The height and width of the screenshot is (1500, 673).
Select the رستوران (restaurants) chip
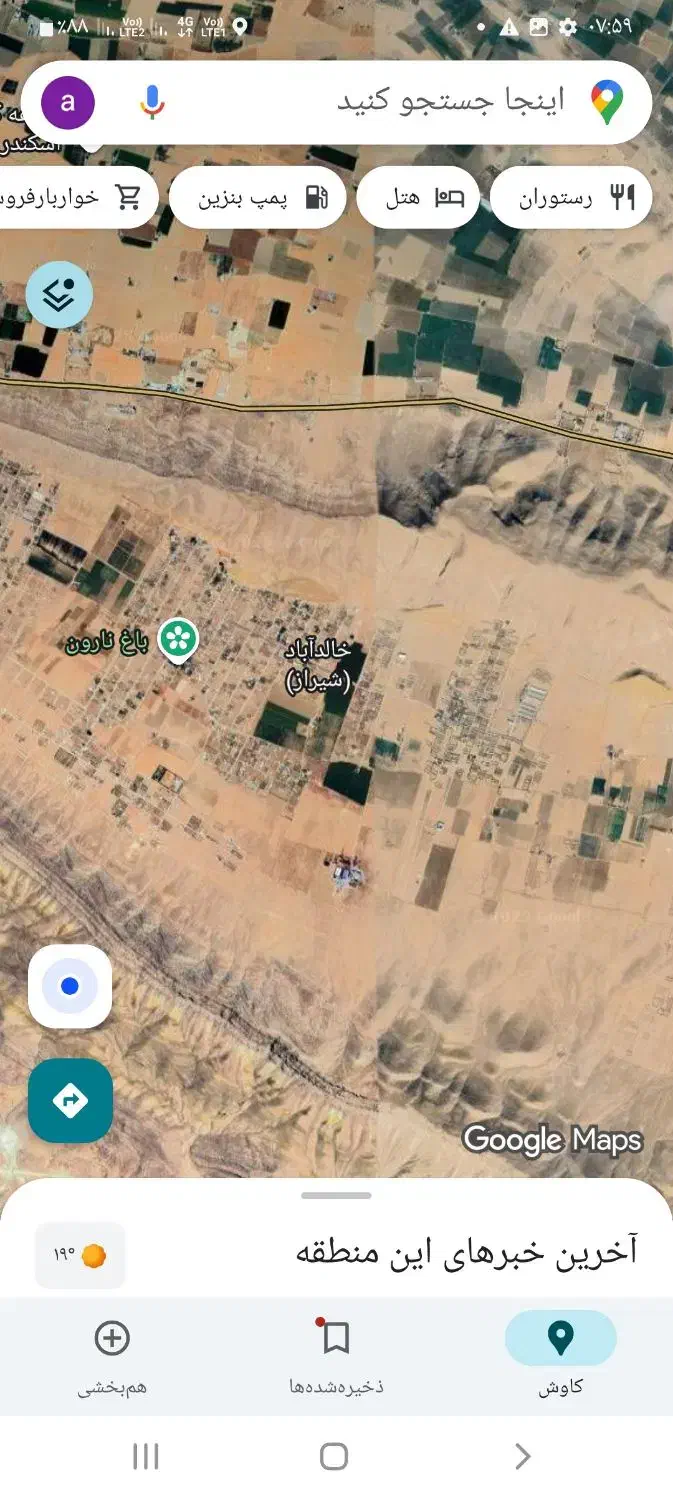click(x=571, y=198)
